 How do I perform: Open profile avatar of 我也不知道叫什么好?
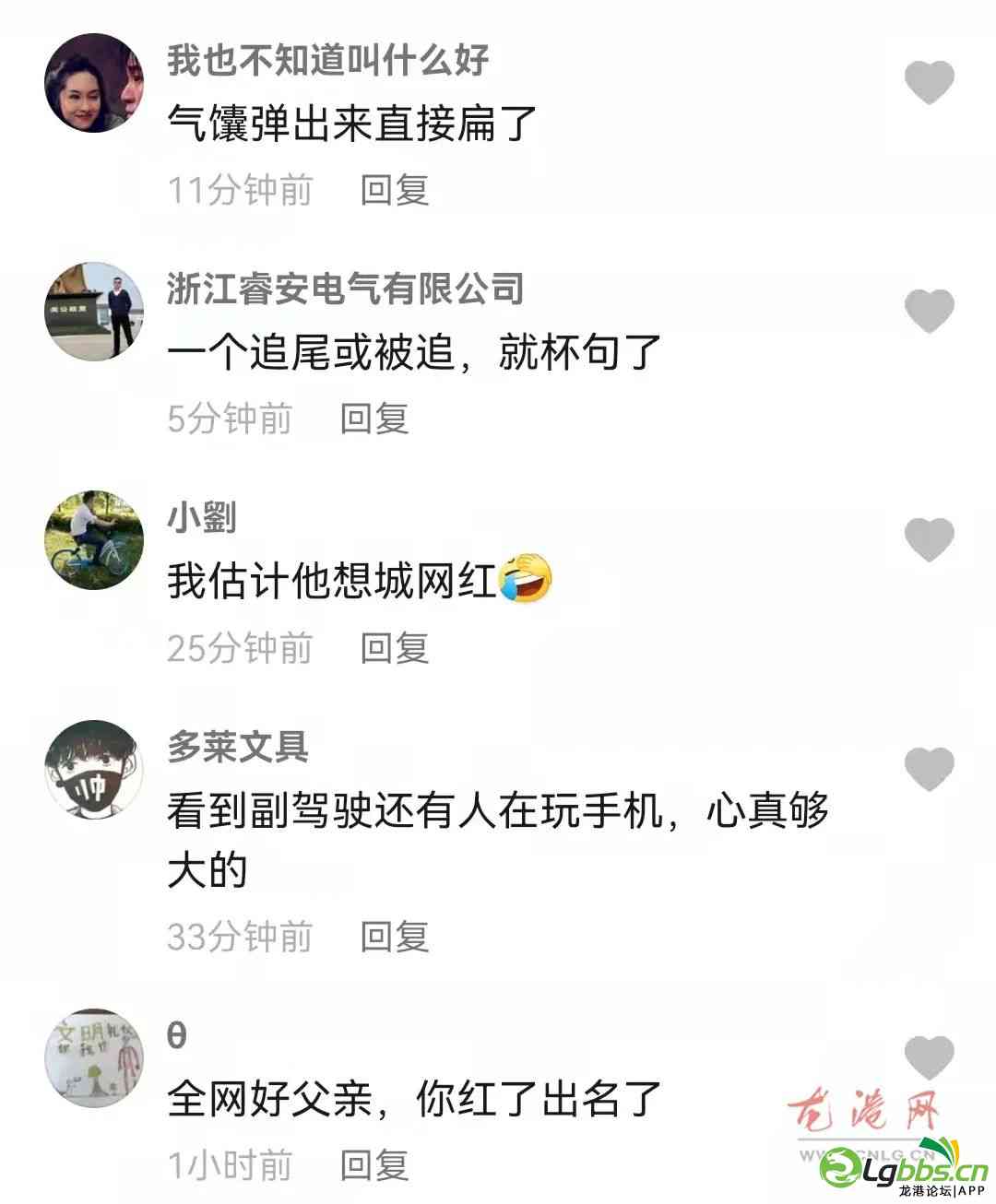tap(94, 83)
